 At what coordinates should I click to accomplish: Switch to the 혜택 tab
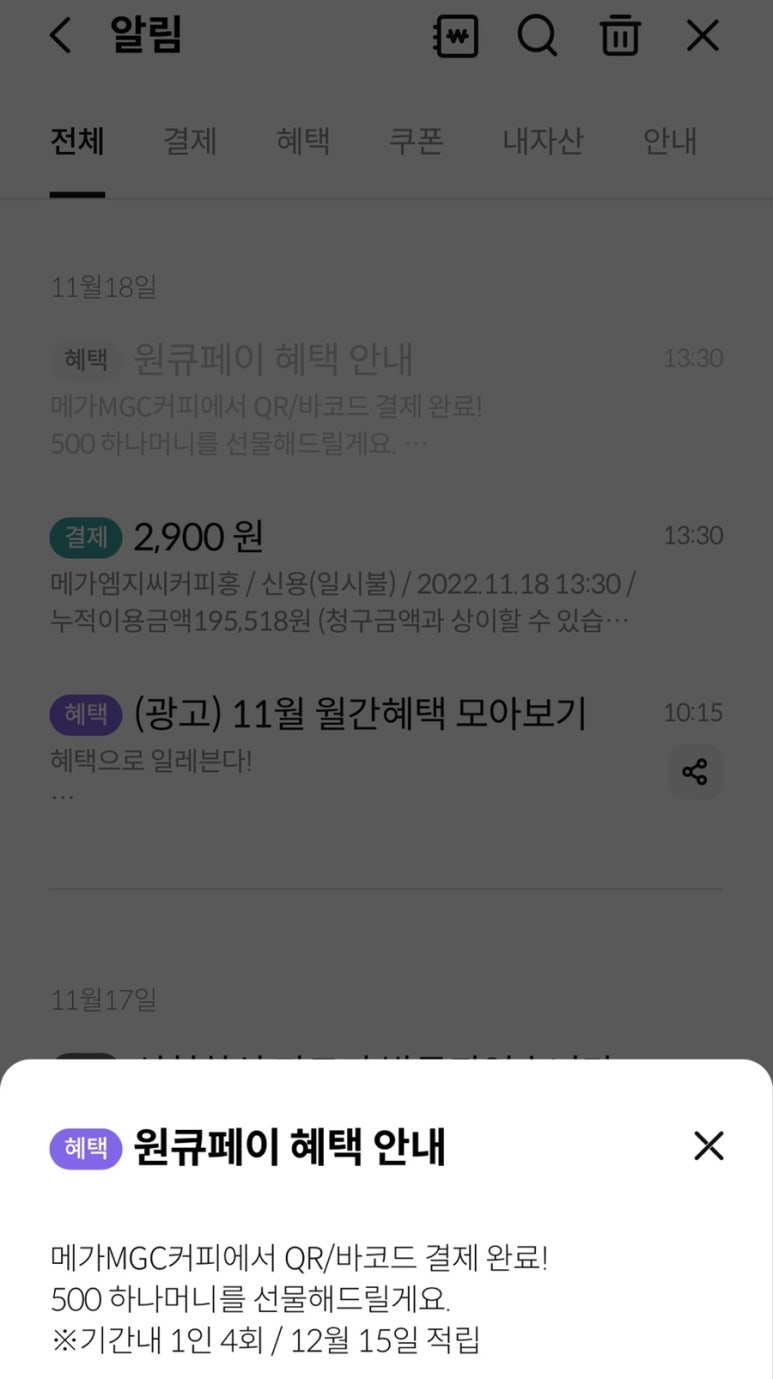pos(303,142)
